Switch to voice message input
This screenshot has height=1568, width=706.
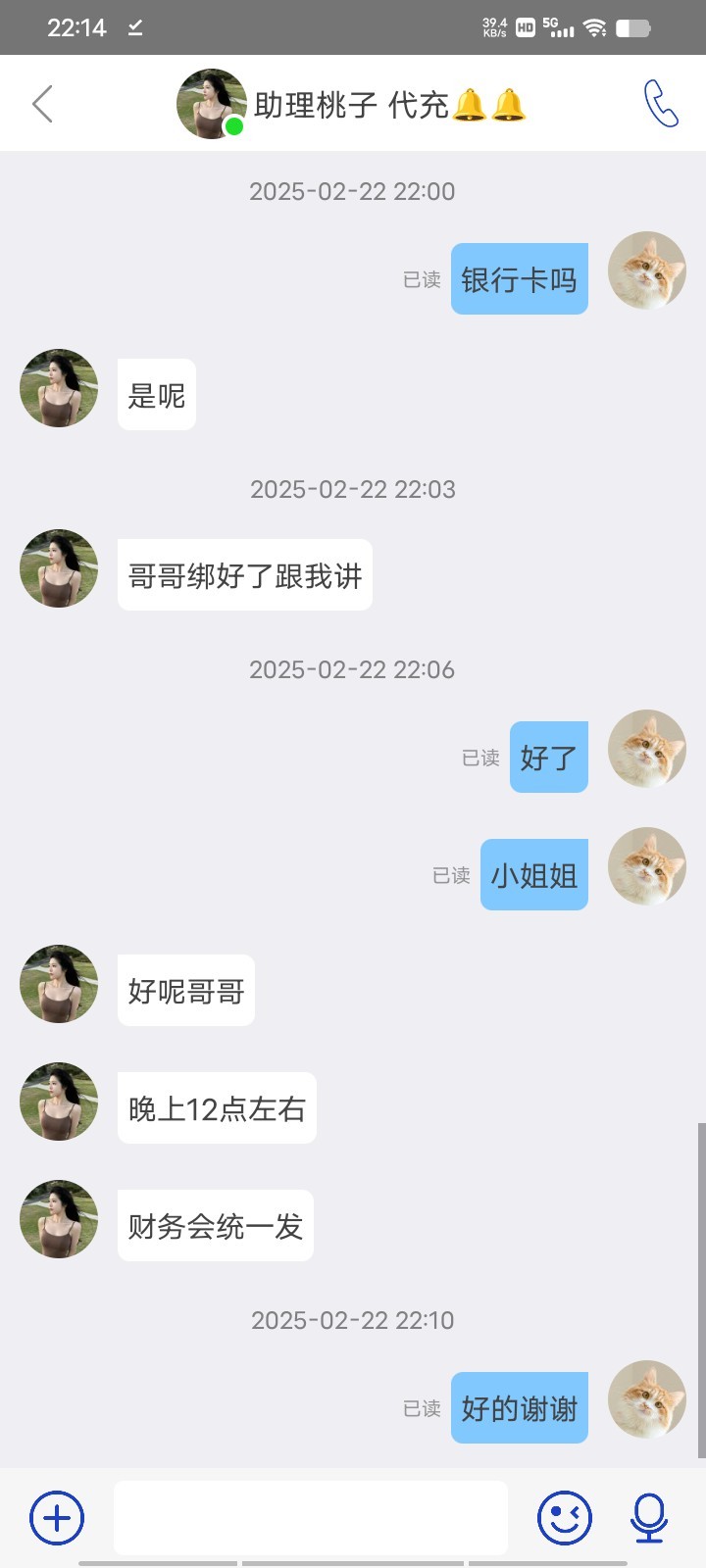649,1518
